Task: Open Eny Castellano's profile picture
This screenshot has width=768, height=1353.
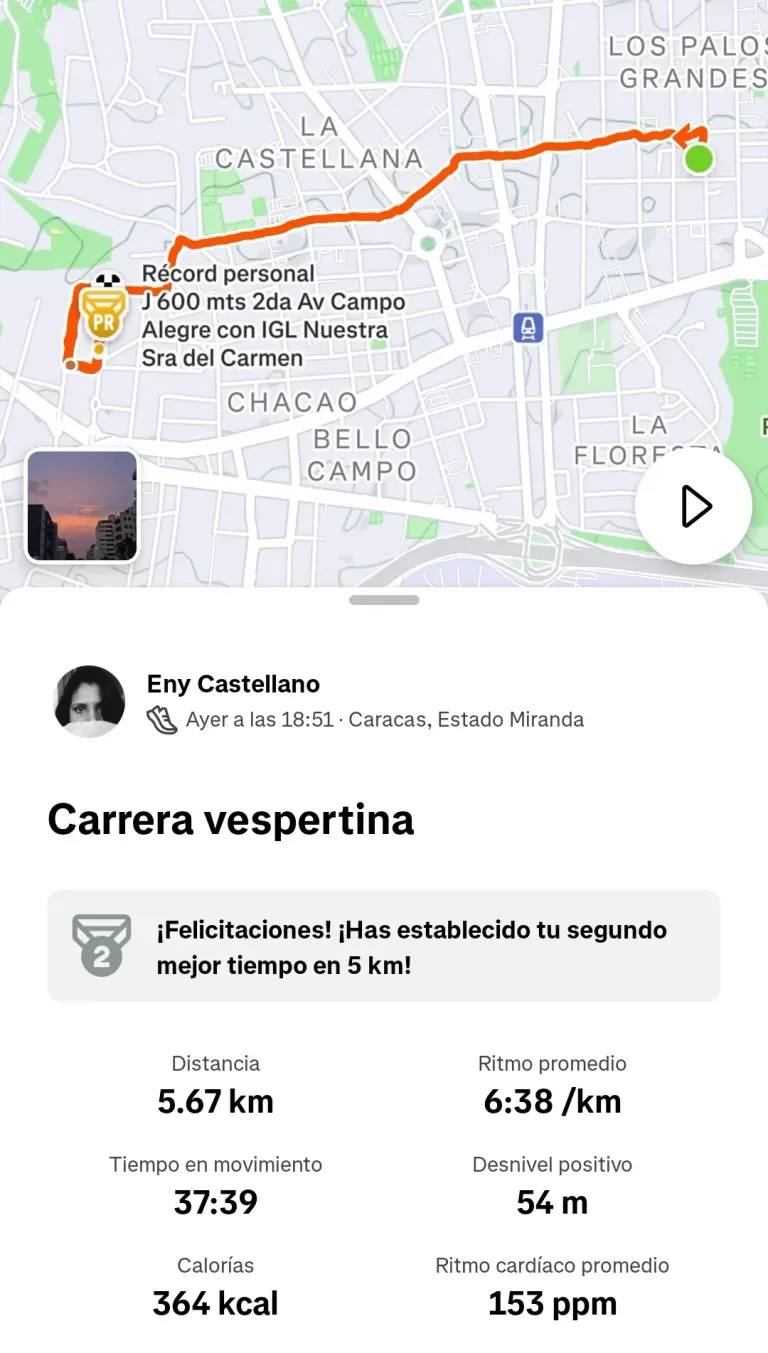Action: pos(88,701)
